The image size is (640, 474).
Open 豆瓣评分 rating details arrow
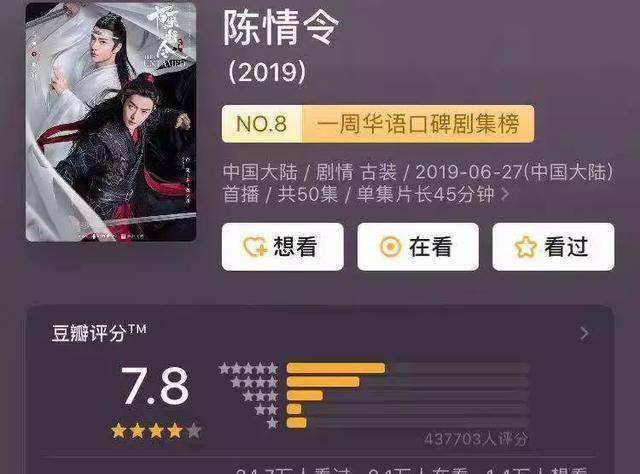[585, 334]
